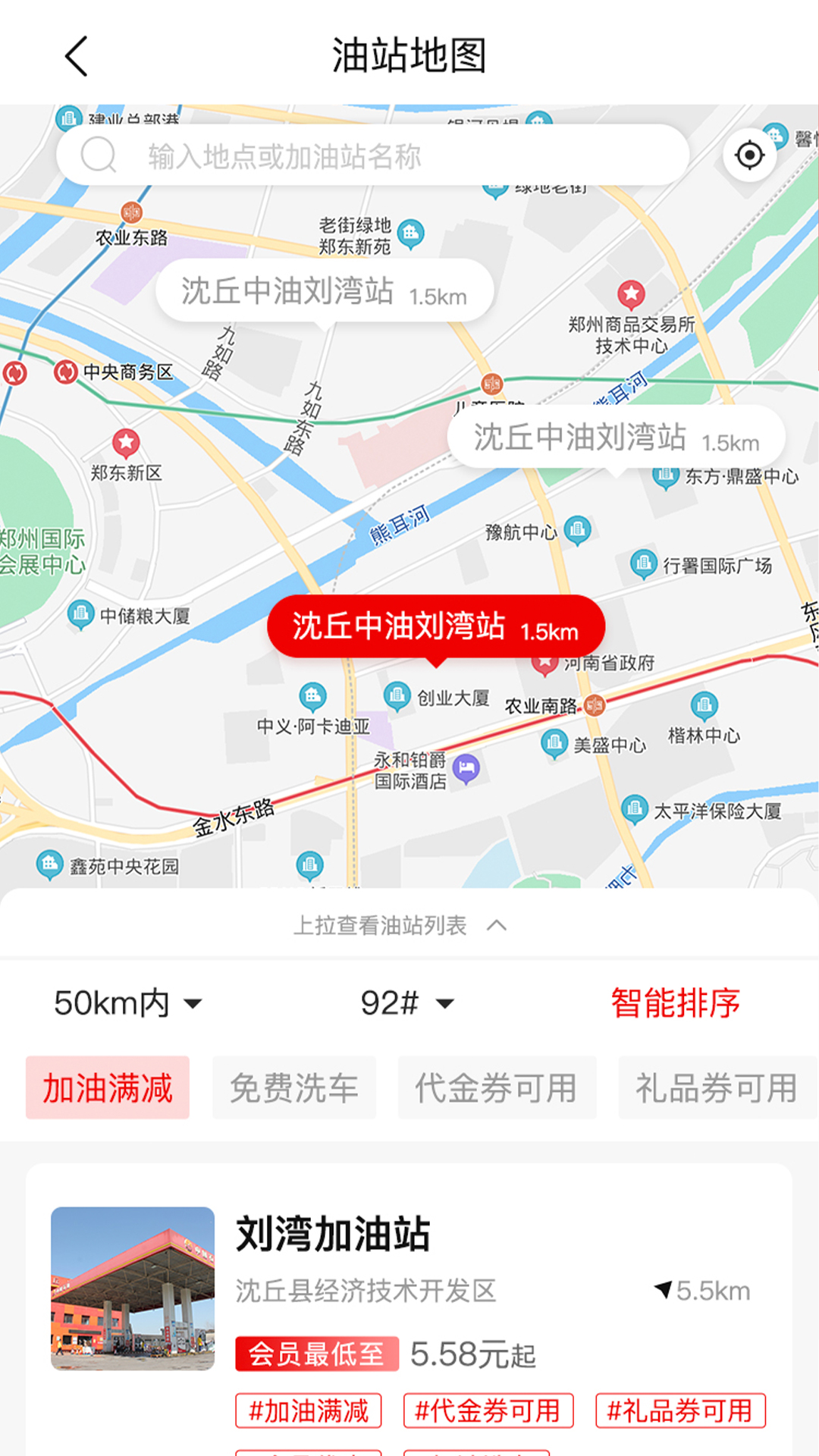Expand the station list via 上拉查看油站列表

(400, 925)
